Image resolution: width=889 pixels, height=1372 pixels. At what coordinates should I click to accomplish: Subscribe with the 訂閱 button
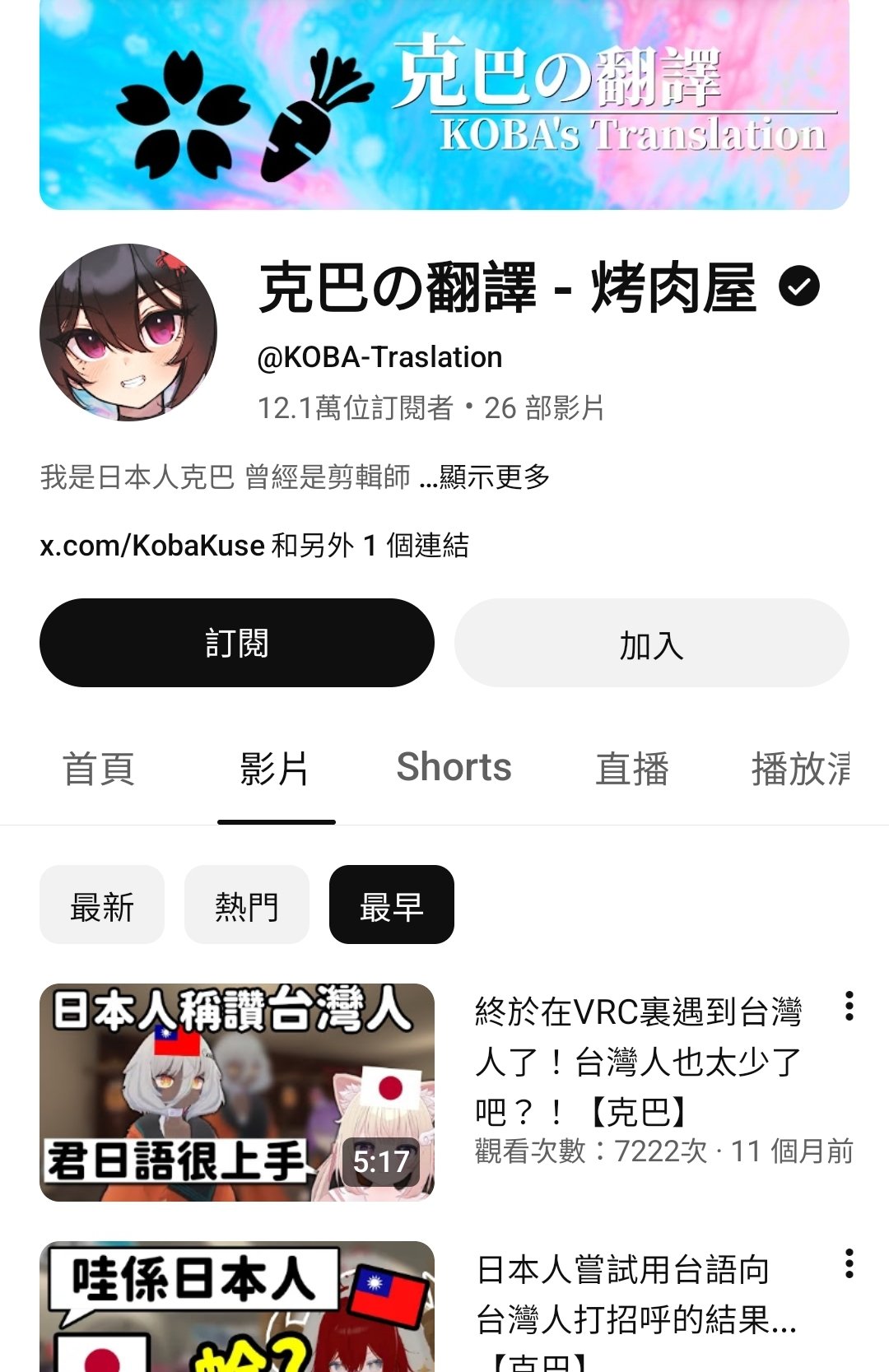coord(237,643)
